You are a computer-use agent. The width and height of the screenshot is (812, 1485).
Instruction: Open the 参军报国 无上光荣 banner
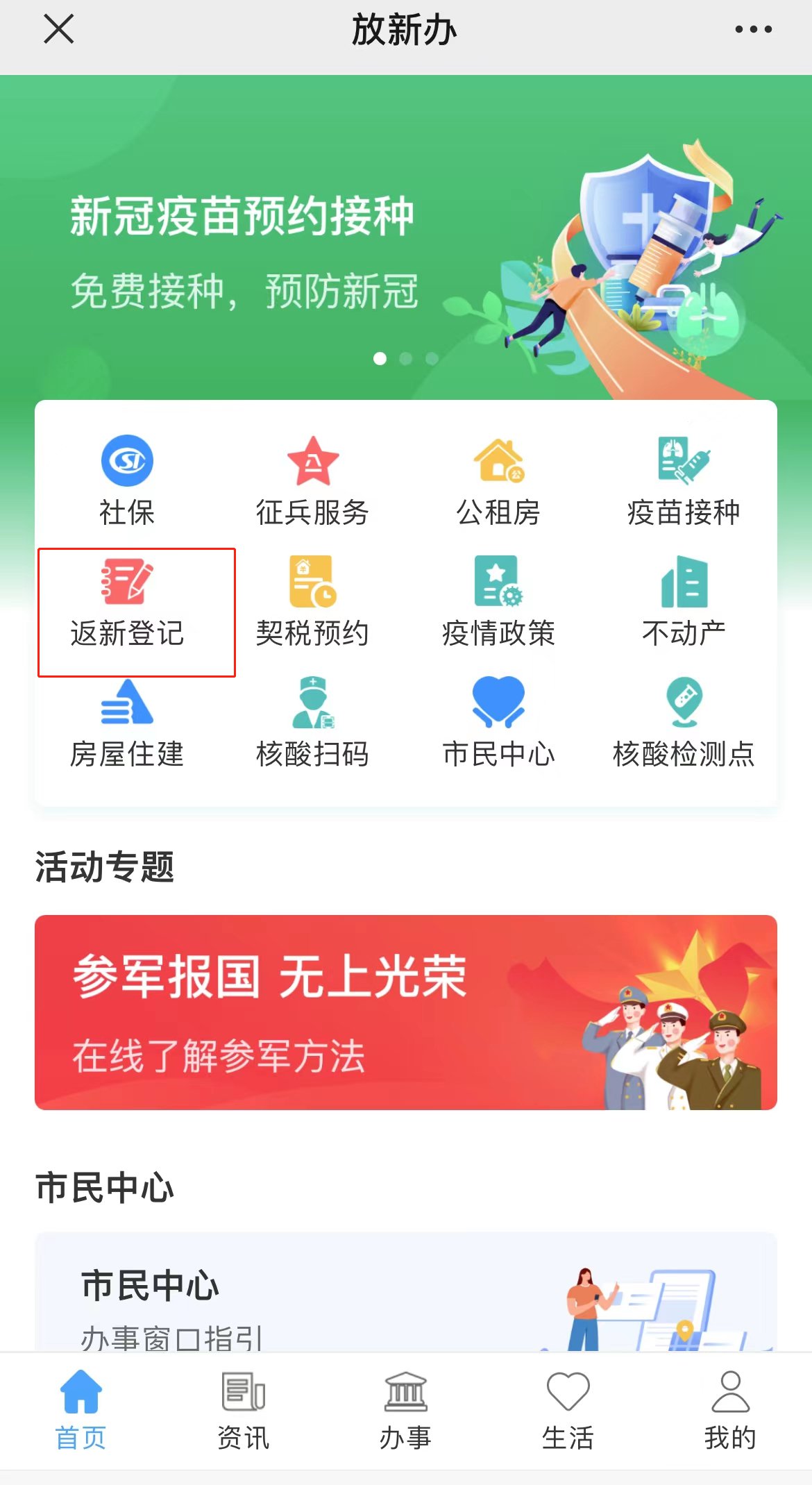coord(405,1012)
